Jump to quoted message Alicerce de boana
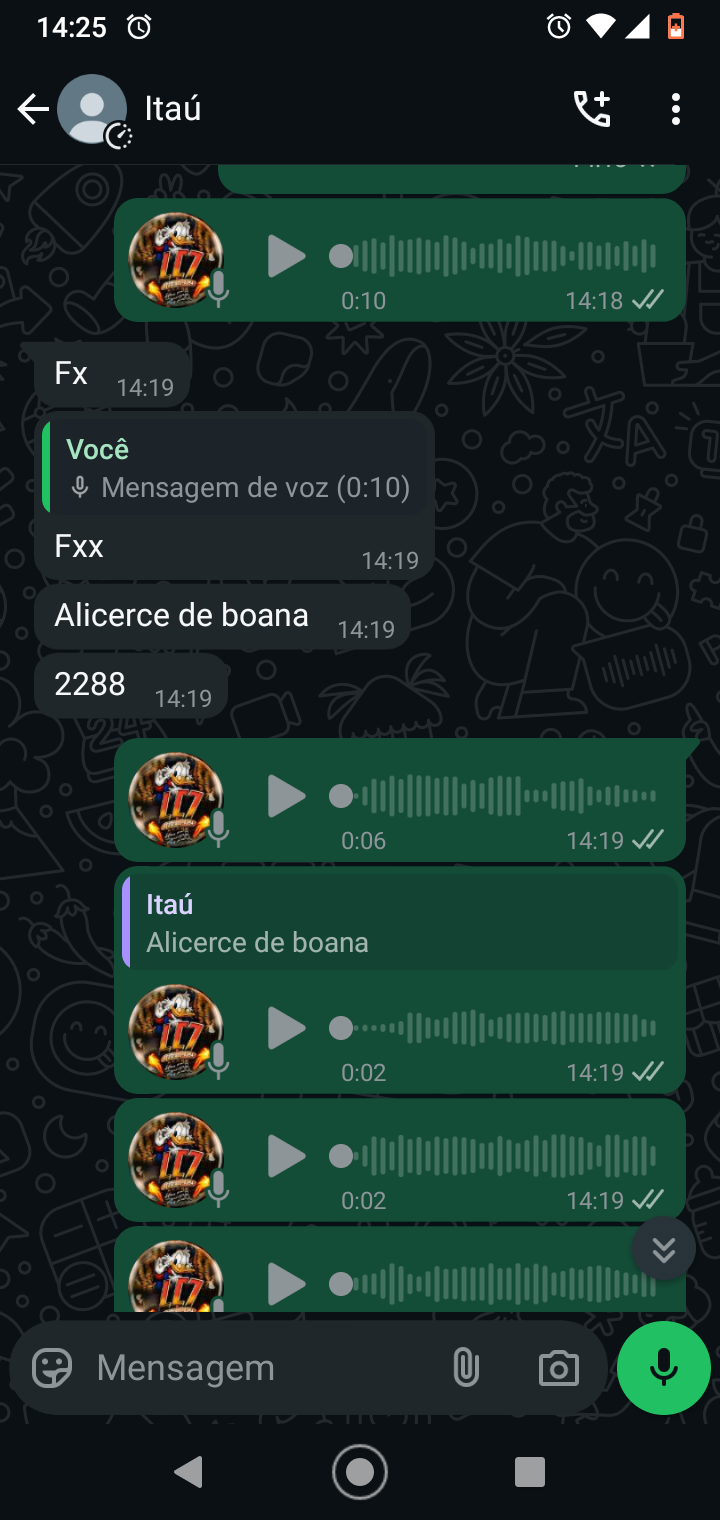The image size is (720, 1520). click(400, 923)
